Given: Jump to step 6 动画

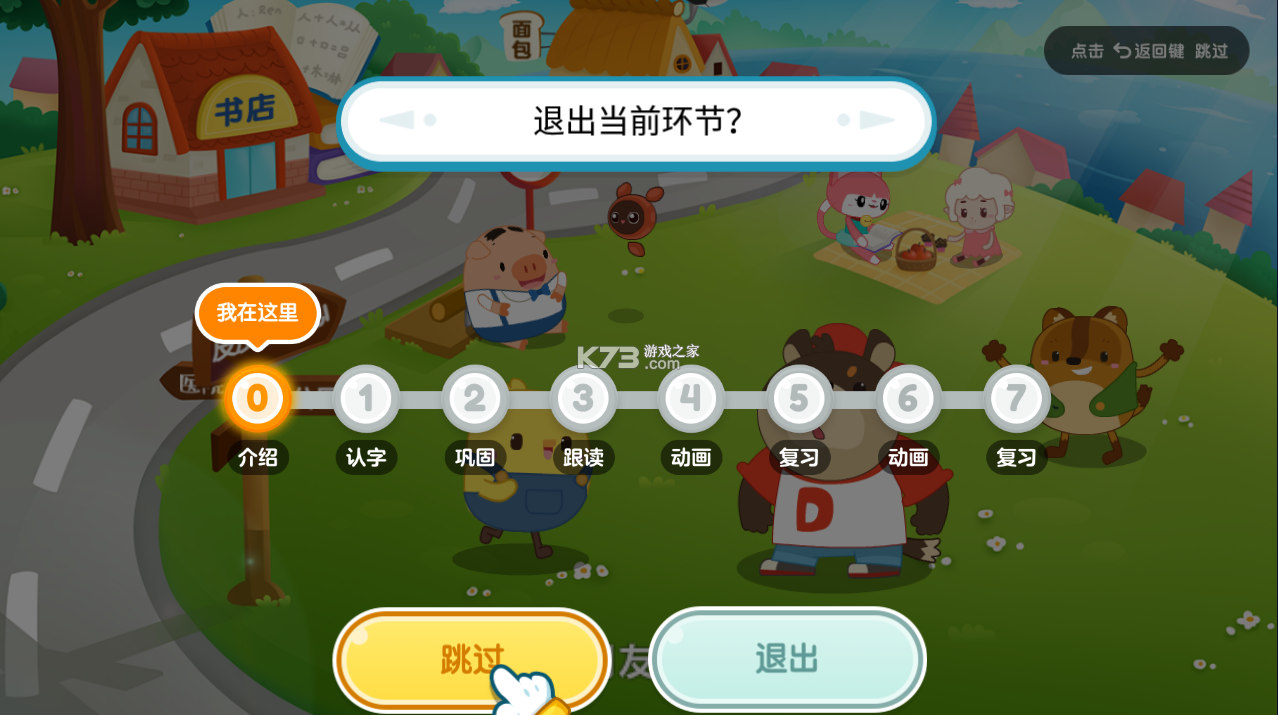Looking at the screenshot, I should [908, 399].
